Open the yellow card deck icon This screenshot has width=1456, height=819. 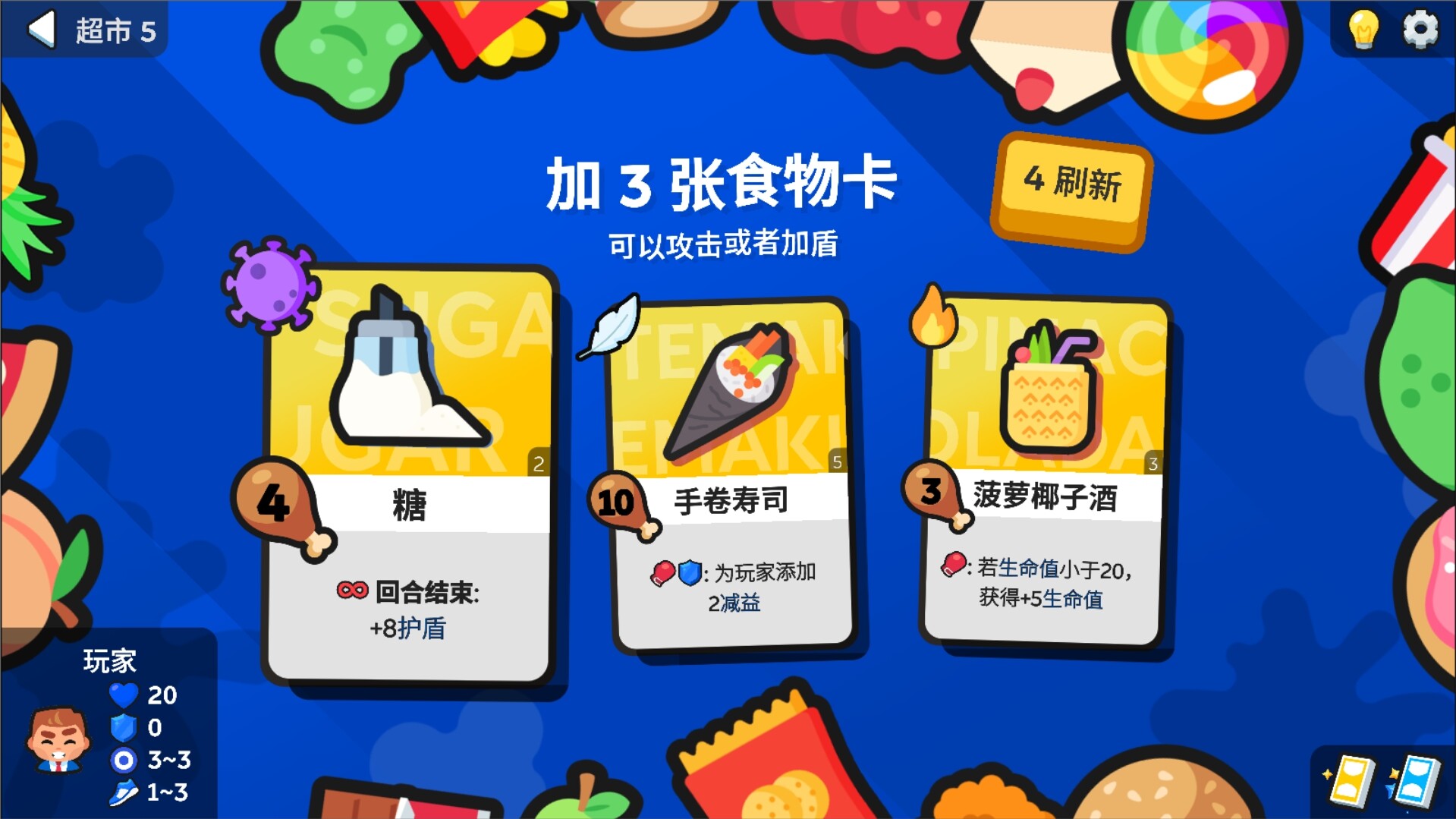click(x=1351, y=781)
